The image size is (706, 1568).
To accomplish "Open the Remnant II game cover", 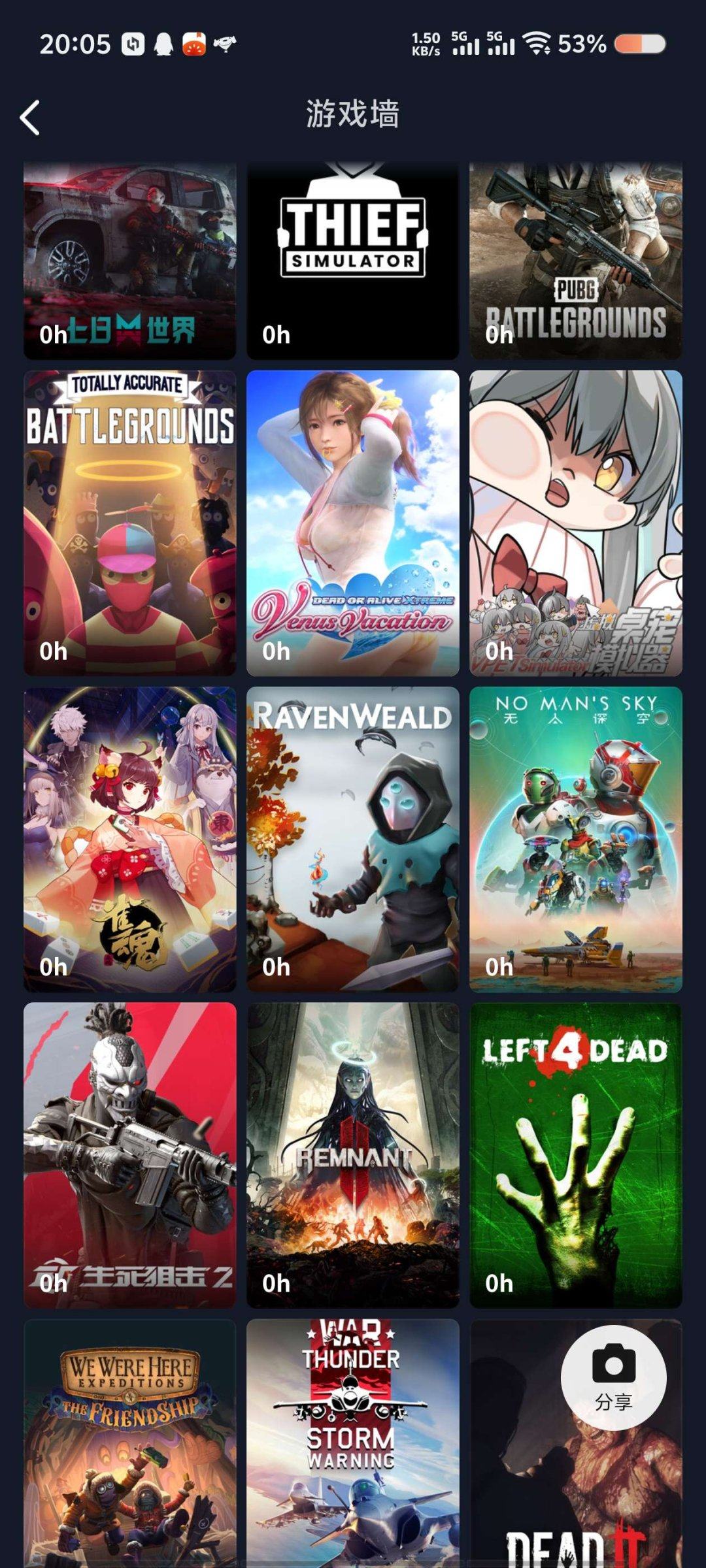I will tap(352, 1155).
